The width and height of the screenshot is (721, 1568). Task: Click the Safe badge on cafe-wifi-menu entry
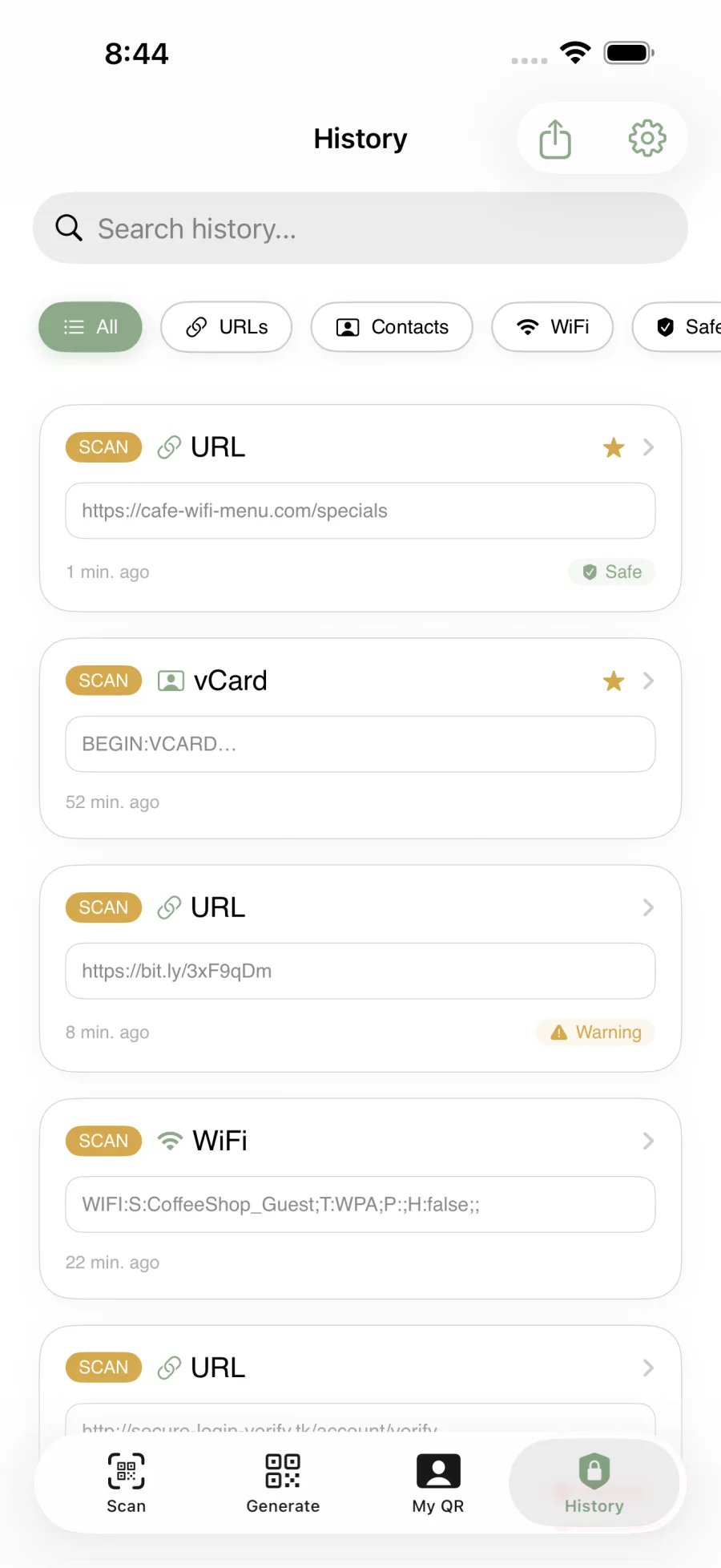(x=611, y=572)
